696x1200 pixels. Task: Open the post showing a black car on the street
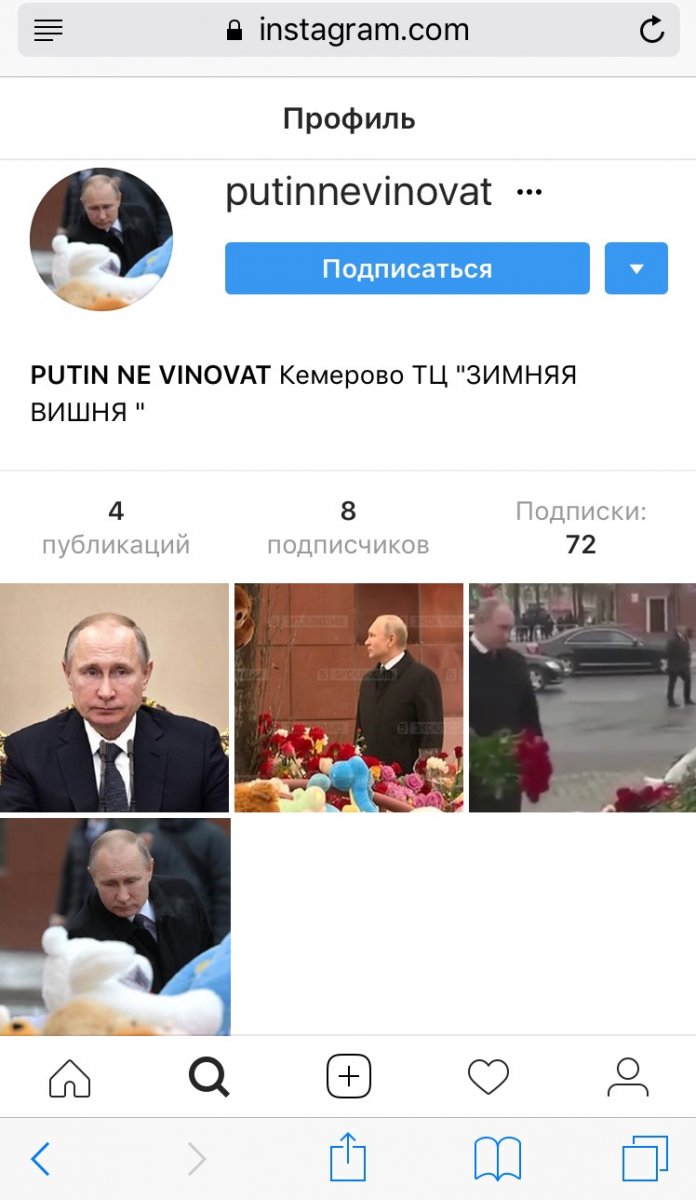(582, 697)
